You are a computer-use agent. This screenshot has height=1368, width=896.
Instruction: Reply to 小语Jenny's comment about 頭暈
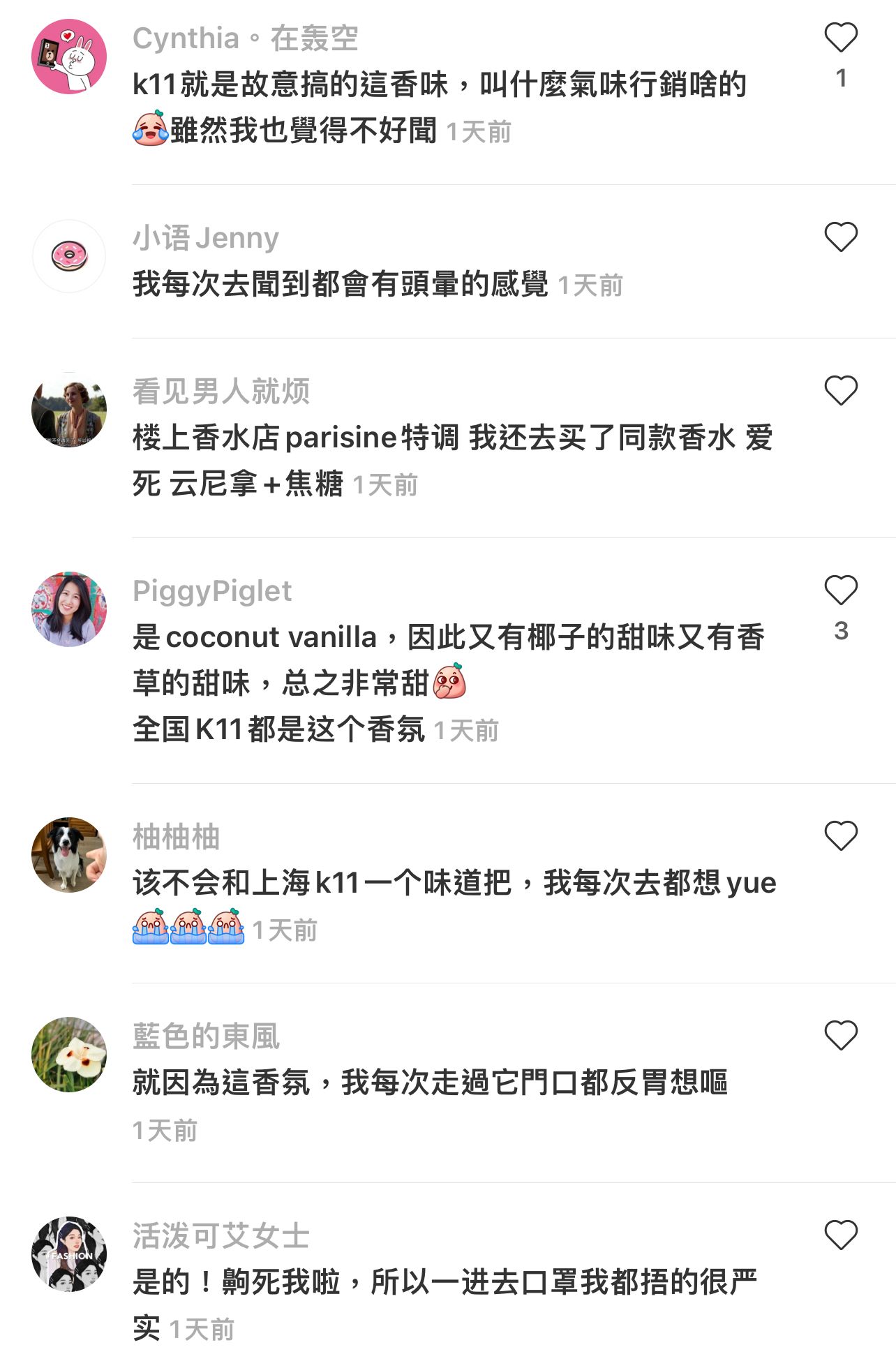coord(340,284)
